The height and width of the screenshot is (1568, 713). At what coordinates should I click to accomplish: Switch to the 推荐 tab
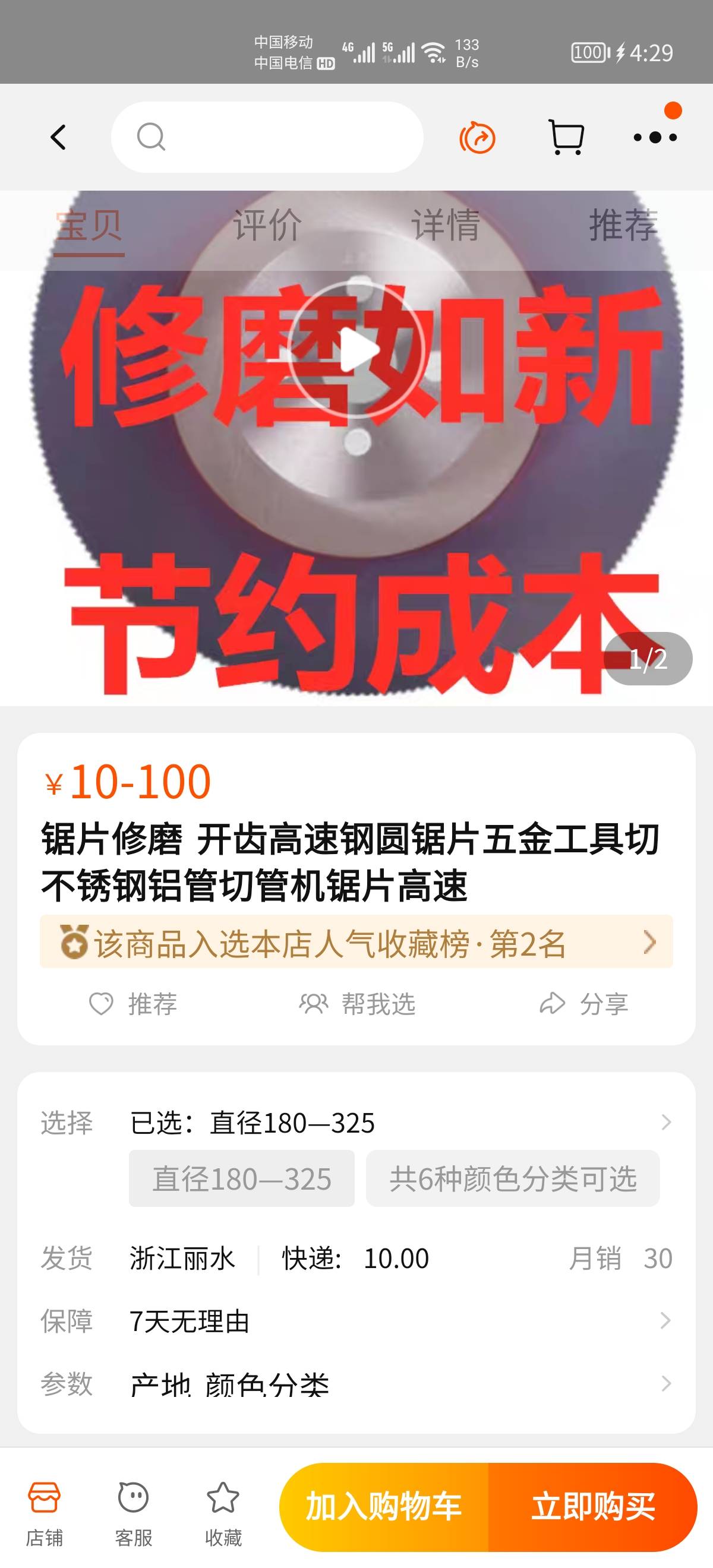tap(623, 225)
